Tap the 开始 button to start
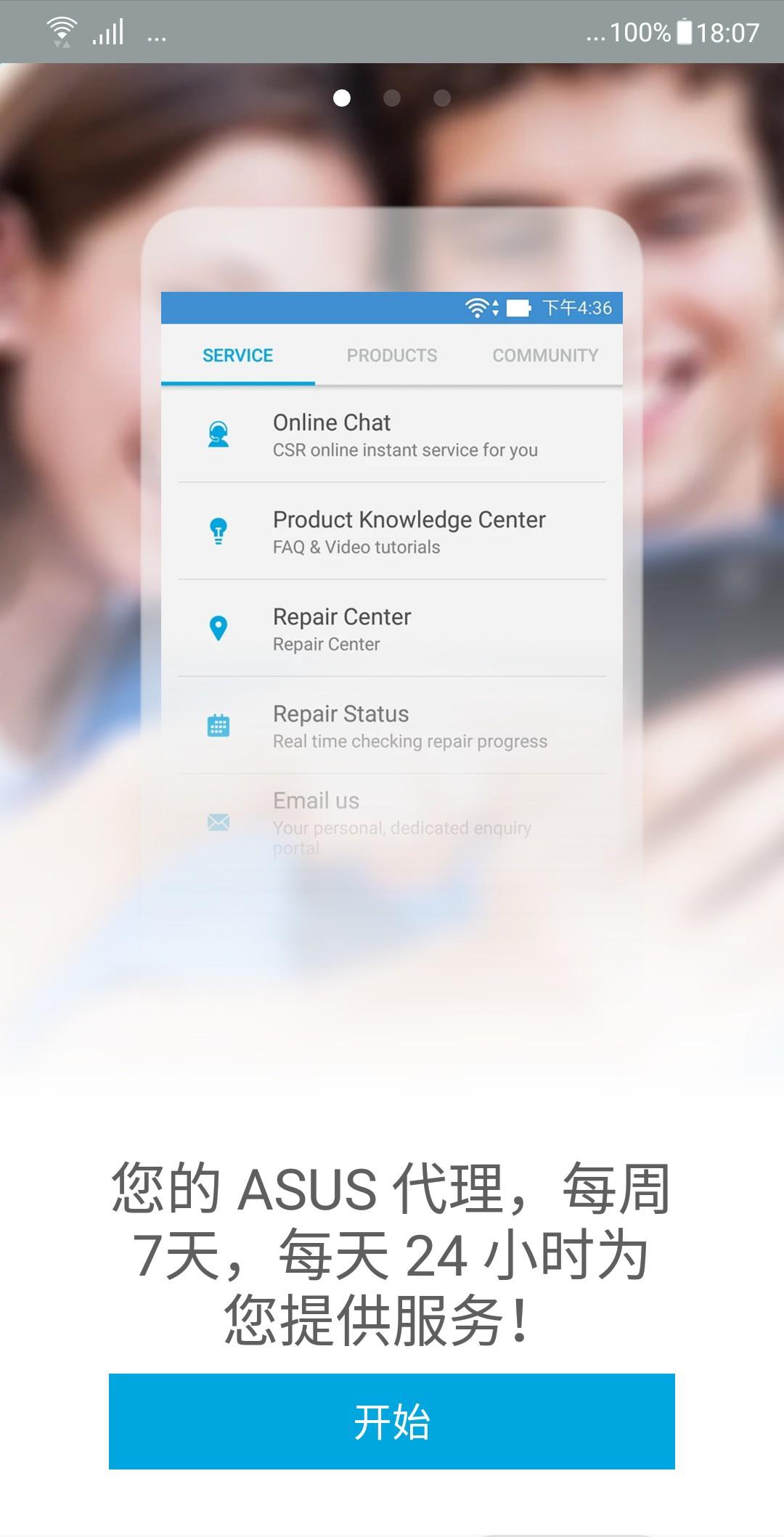 (x=392, y=1421)
